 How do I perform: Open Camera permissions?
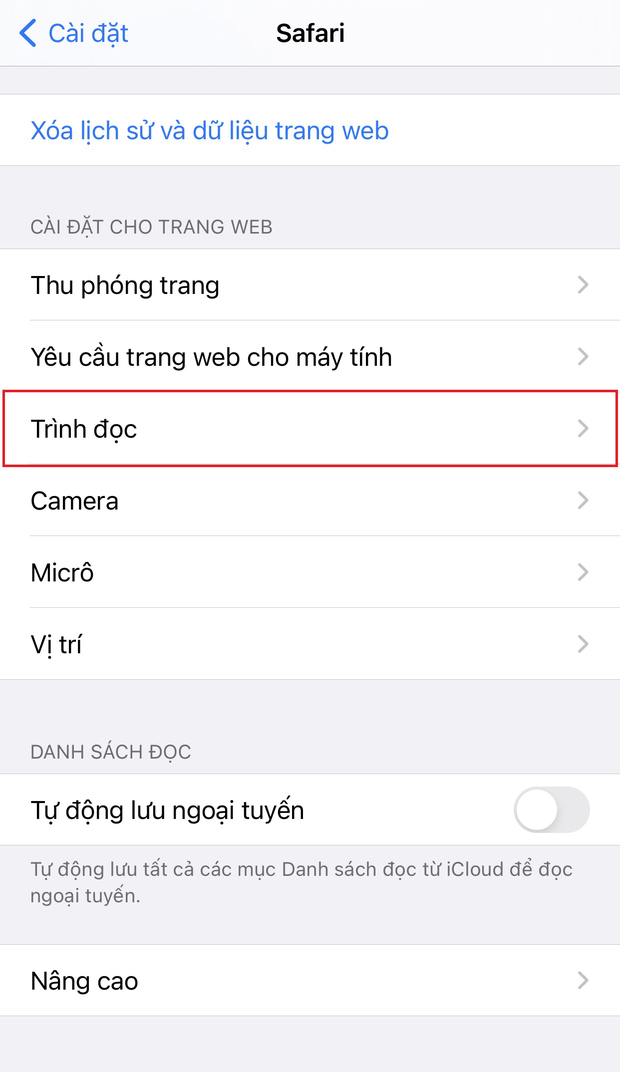[310, 501]
